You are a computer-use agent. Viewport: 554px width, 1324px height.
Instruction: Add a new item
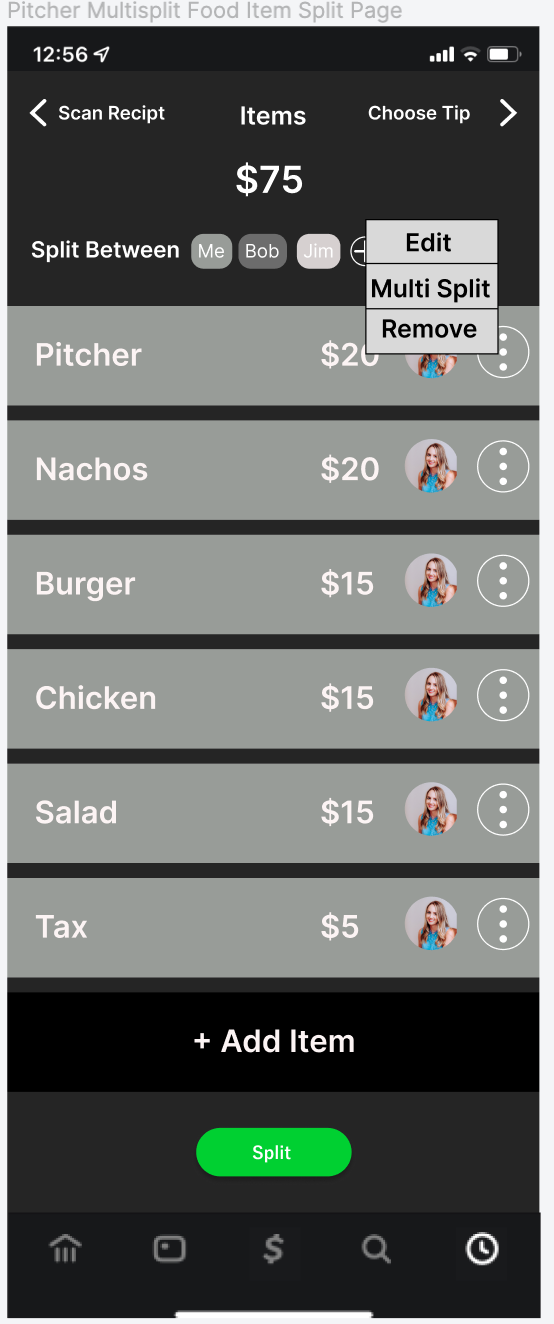pyautogui.click(x=273, y=1041)
